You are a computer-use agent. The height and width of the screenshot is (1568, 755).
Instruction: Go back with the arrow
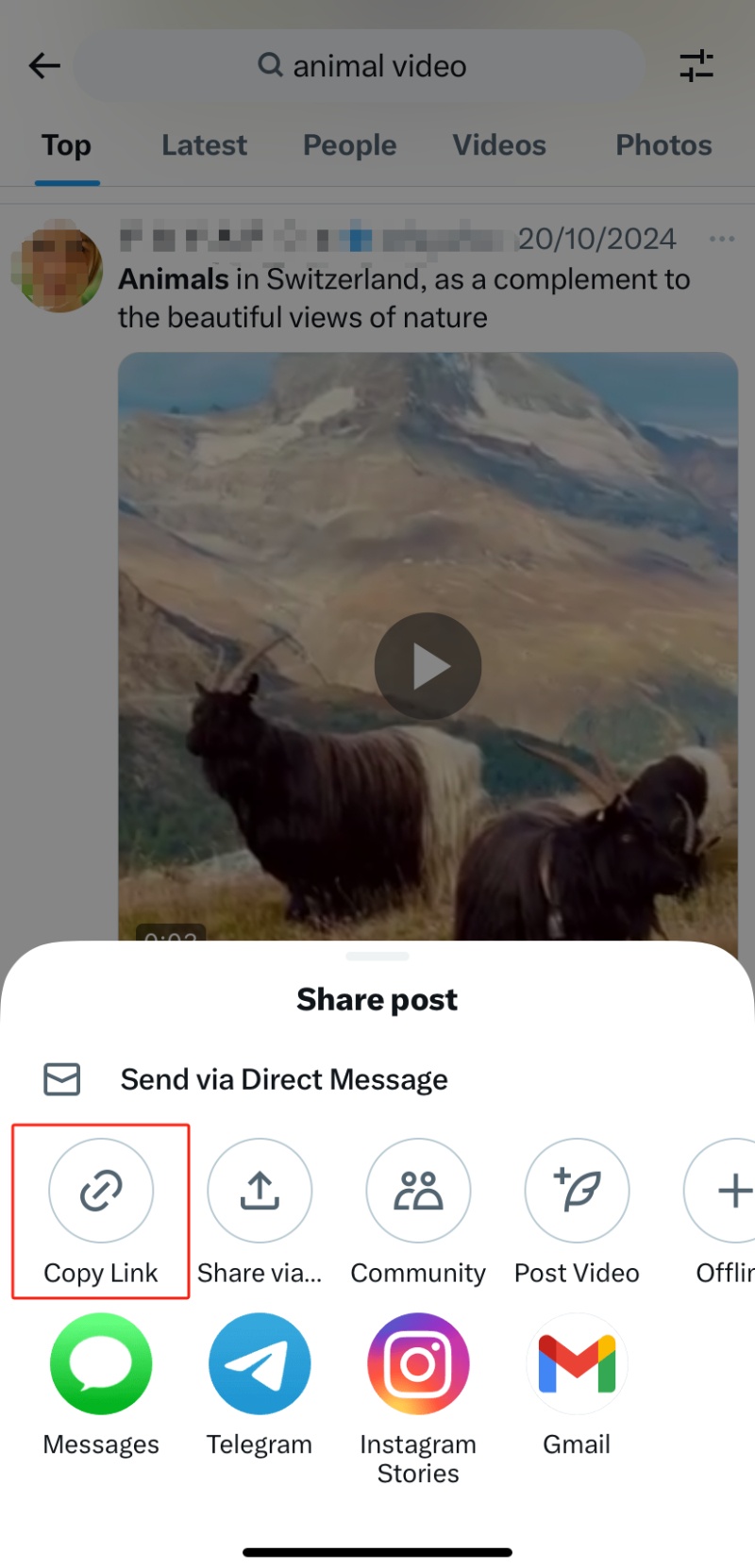click(x=44, y=66)
